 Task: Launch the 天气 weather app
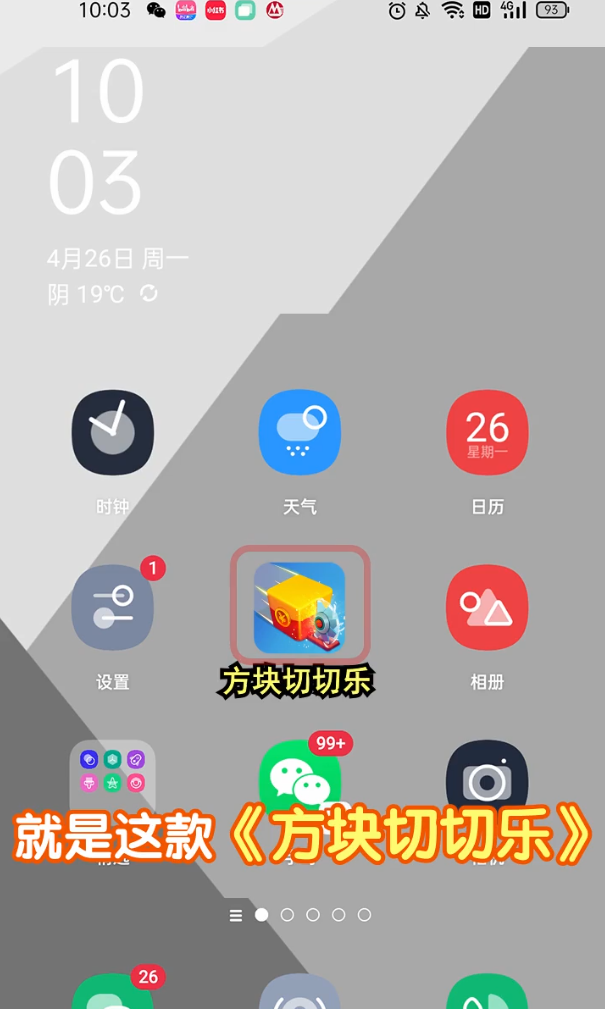299,433
